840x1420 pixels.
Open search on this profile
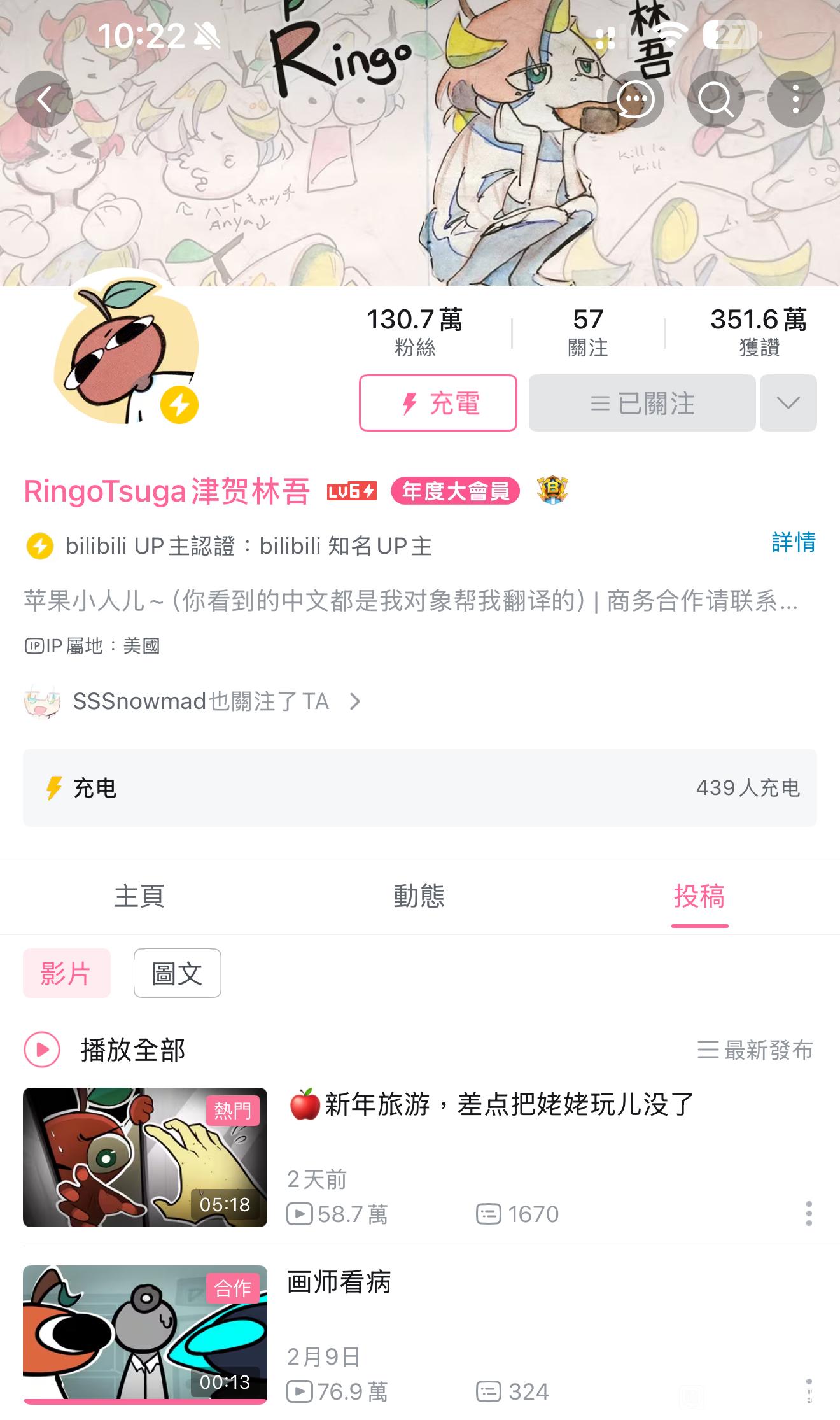715,100
